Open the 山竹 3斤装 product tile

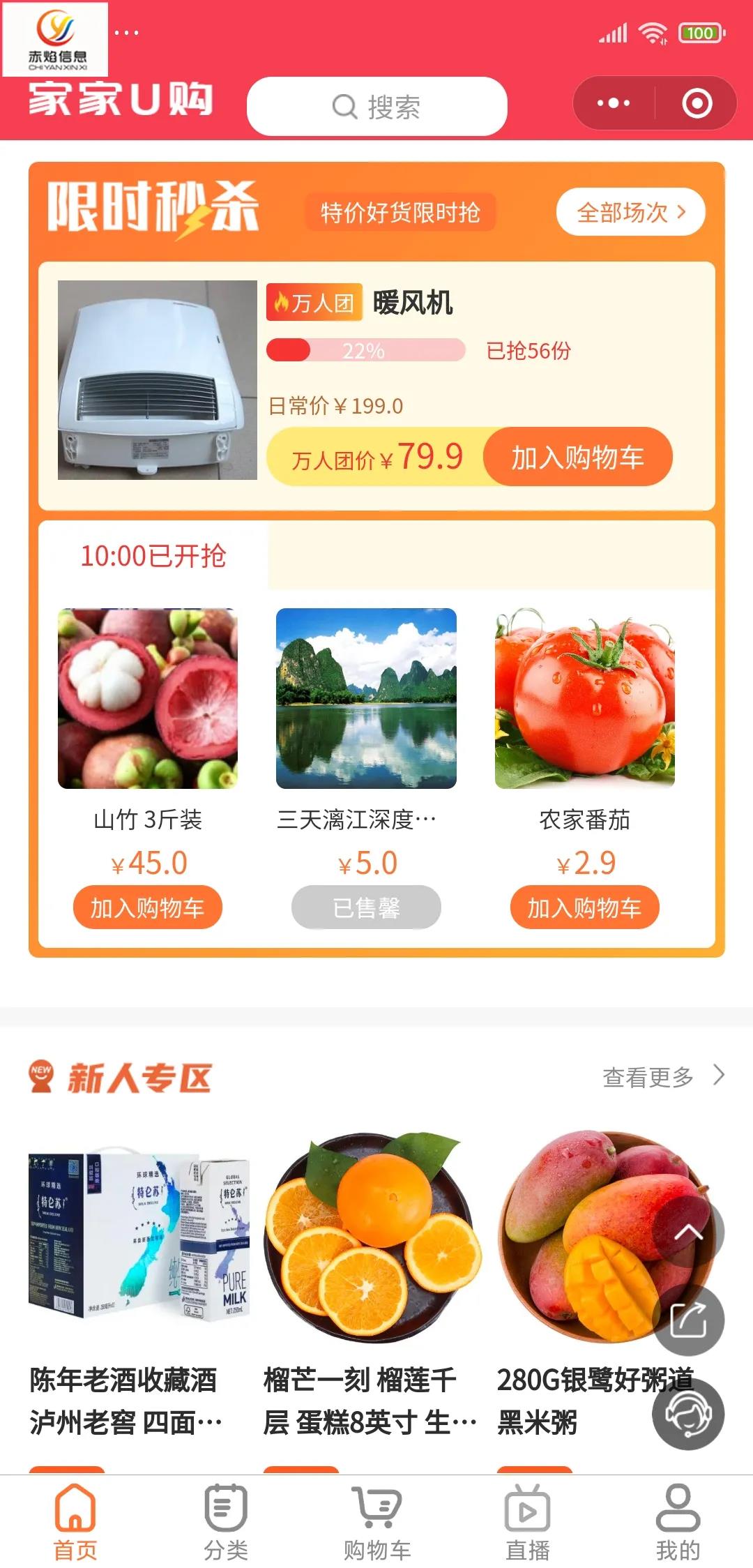coord(147,699)
